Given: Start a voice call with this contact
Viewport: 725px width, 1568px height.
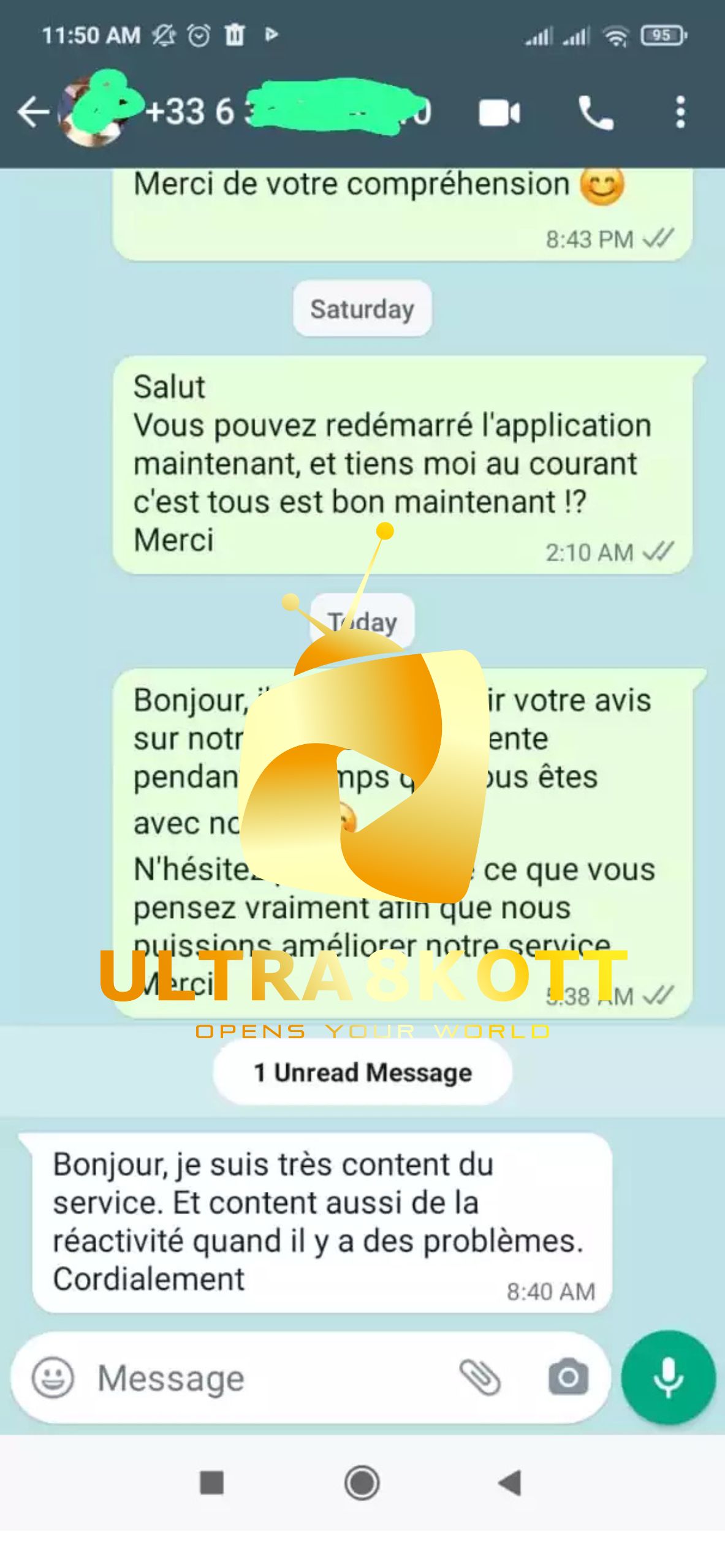Looking at the screenshot, I should tap(595, 113).
